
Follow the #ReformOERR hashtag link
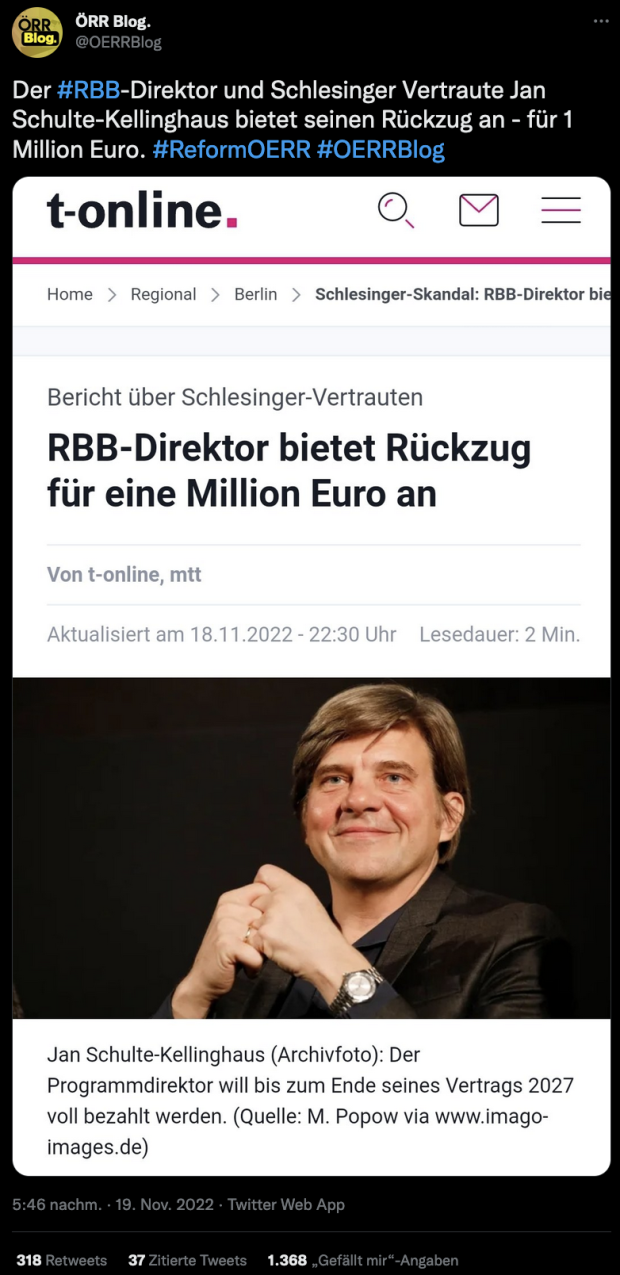click(x=230, y=150)
